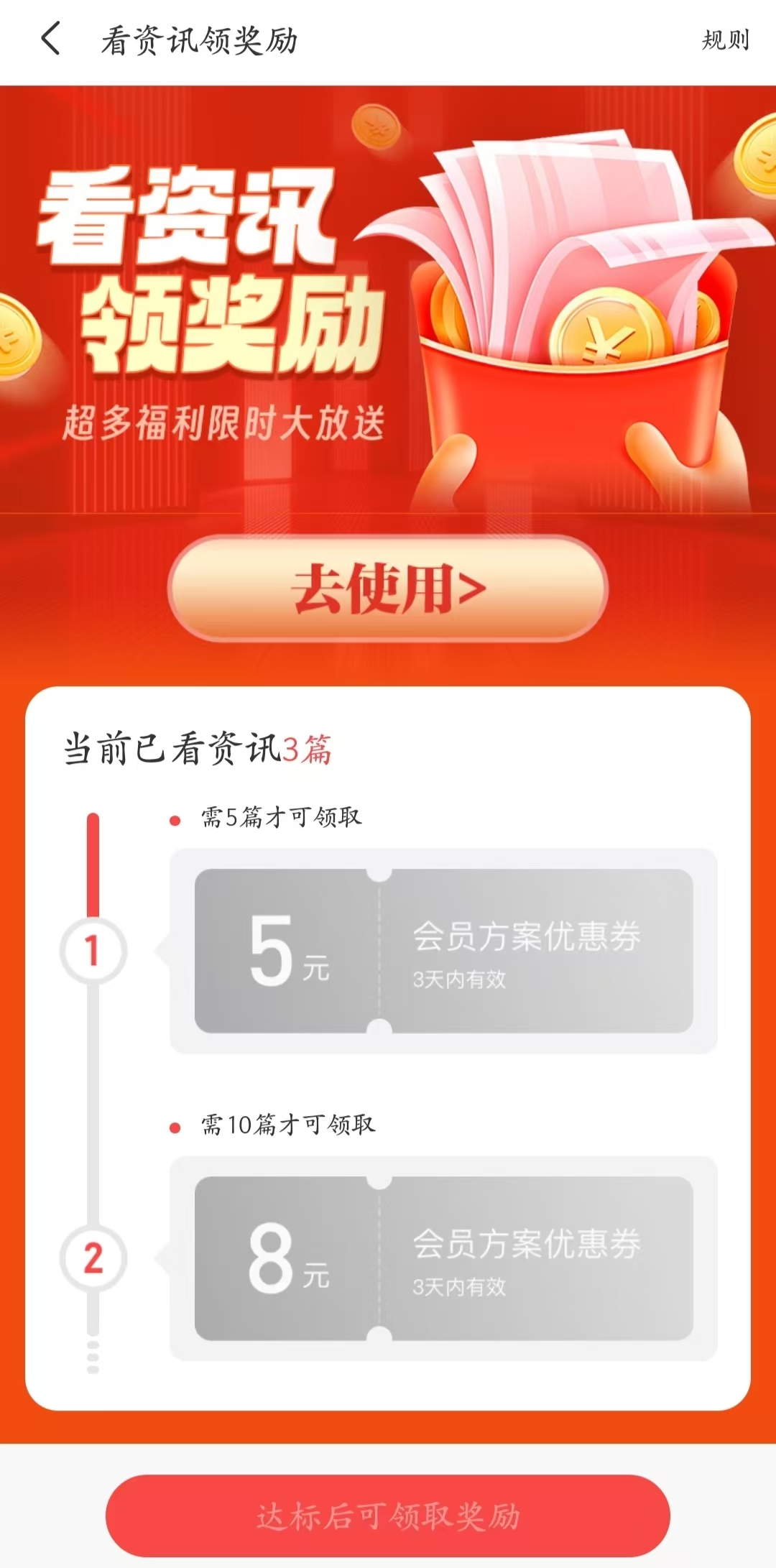The height and width of the screenshot is (1568, 776).
Task: Tap the 去使用 button
Action: [388, 589]
